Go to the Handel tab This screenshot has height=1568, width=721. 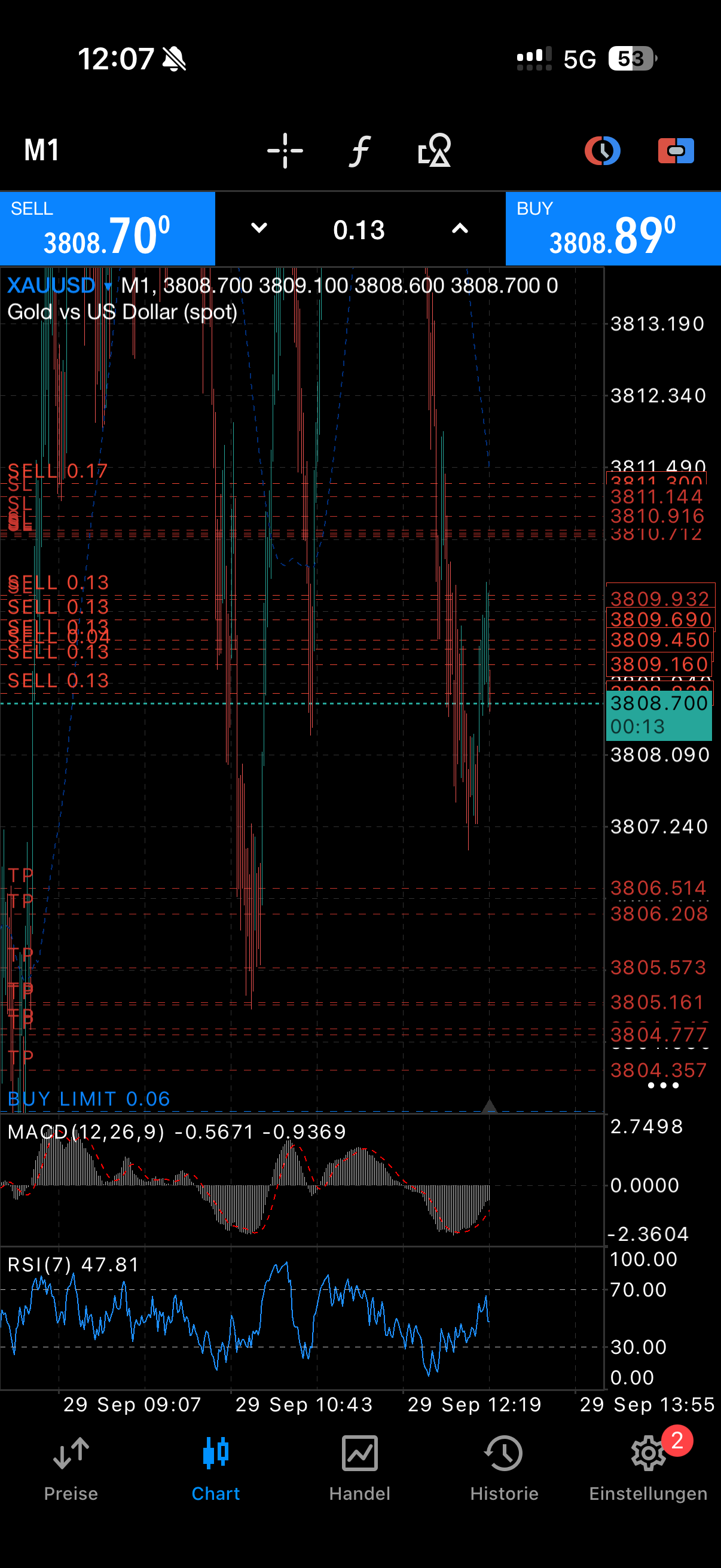coord(359,1469)
